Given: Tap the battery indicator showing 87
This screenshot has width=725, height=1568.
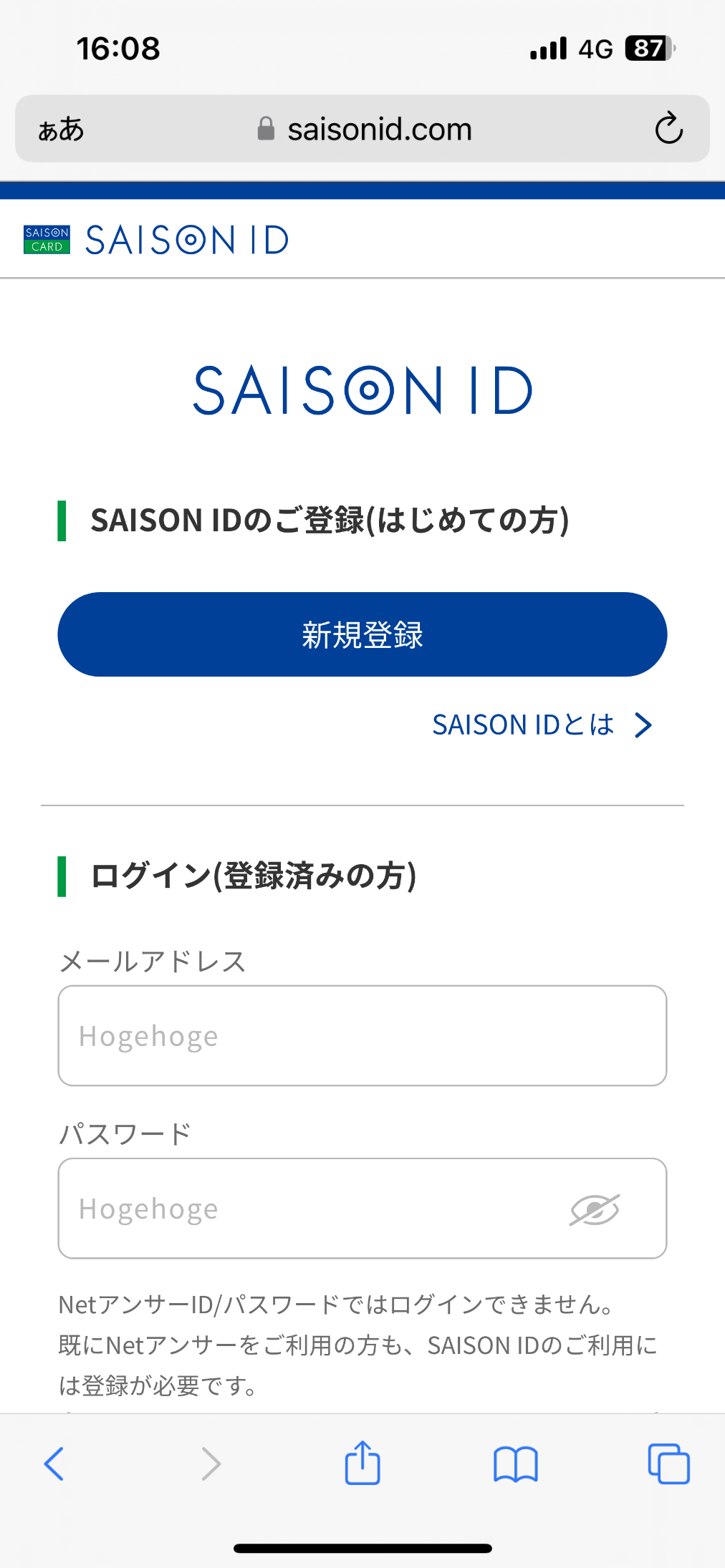Looking at the screenshot, I should click(645, 48).
